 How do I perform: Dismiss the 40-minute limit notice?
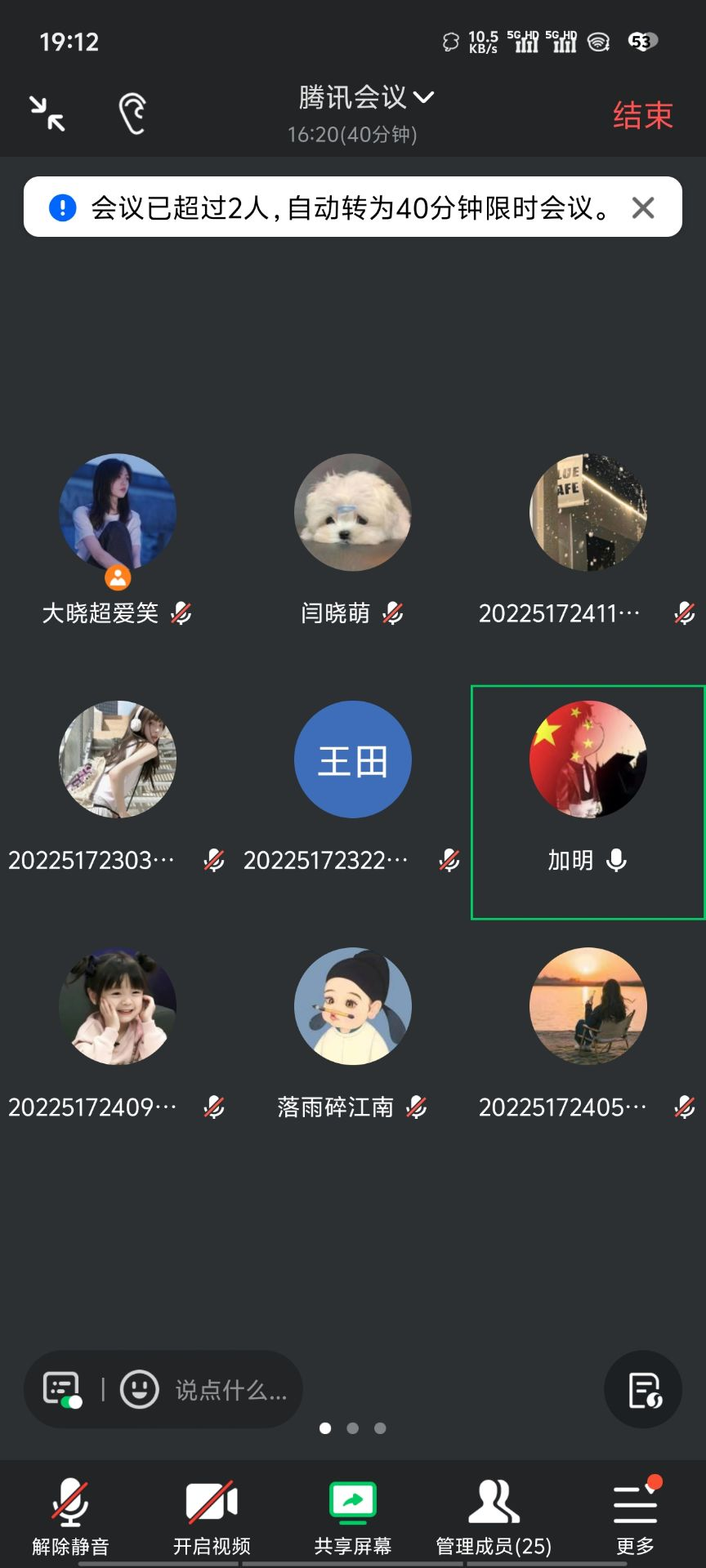(643, 207)
